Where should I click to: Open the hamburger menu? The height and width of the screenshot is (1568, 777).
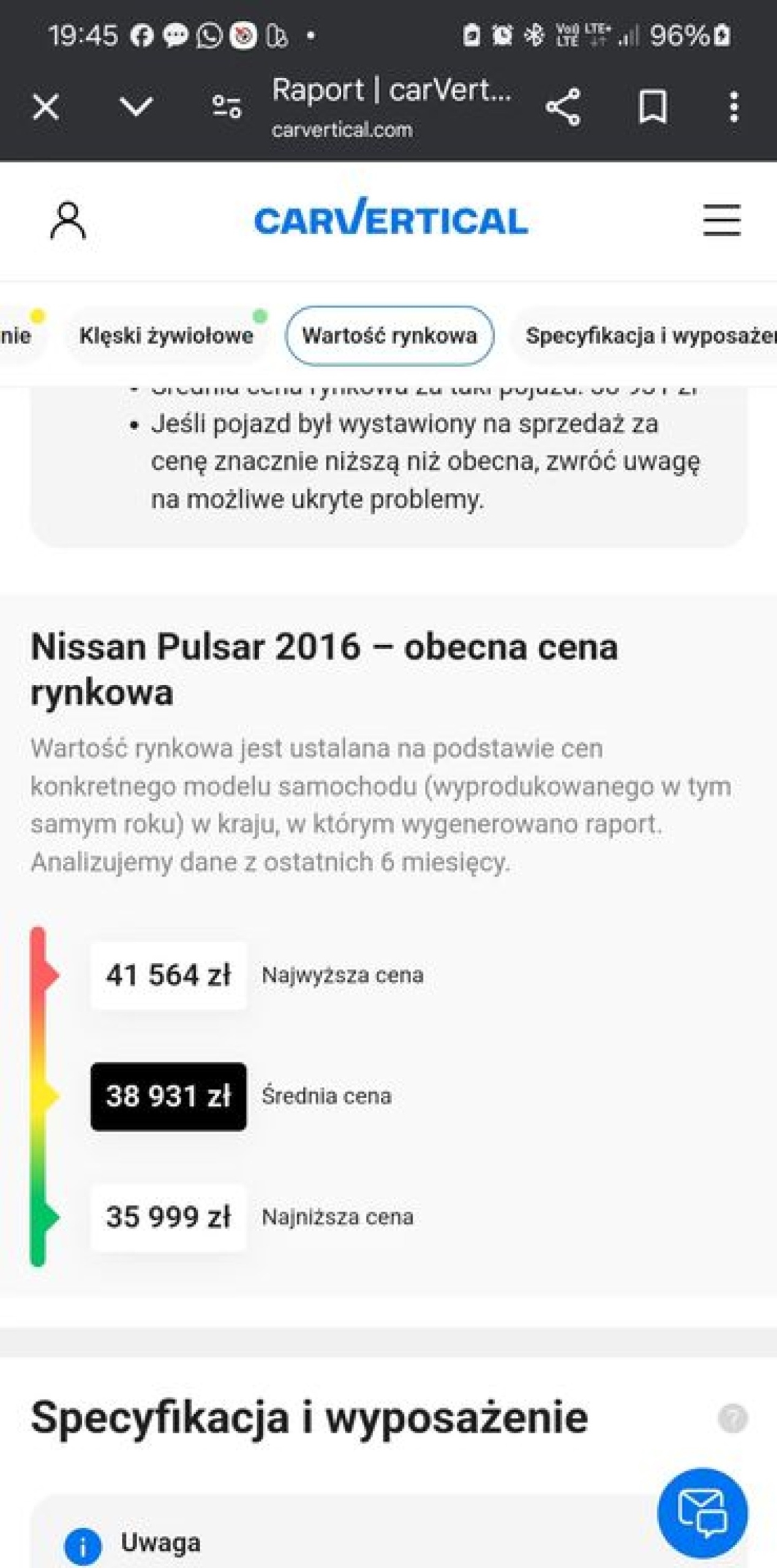721,221
